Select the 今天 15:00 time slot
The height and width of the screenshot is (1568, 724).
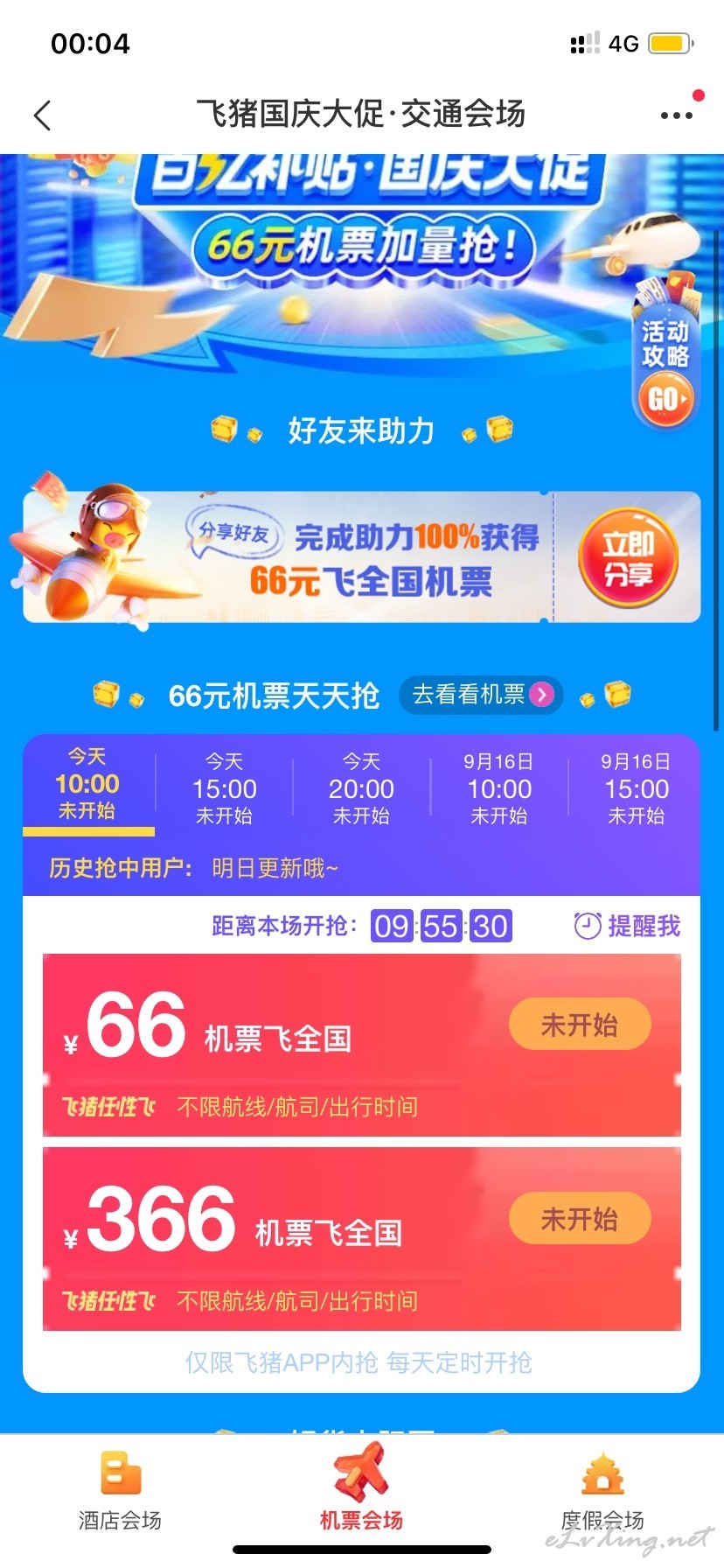tap(224, 788)
